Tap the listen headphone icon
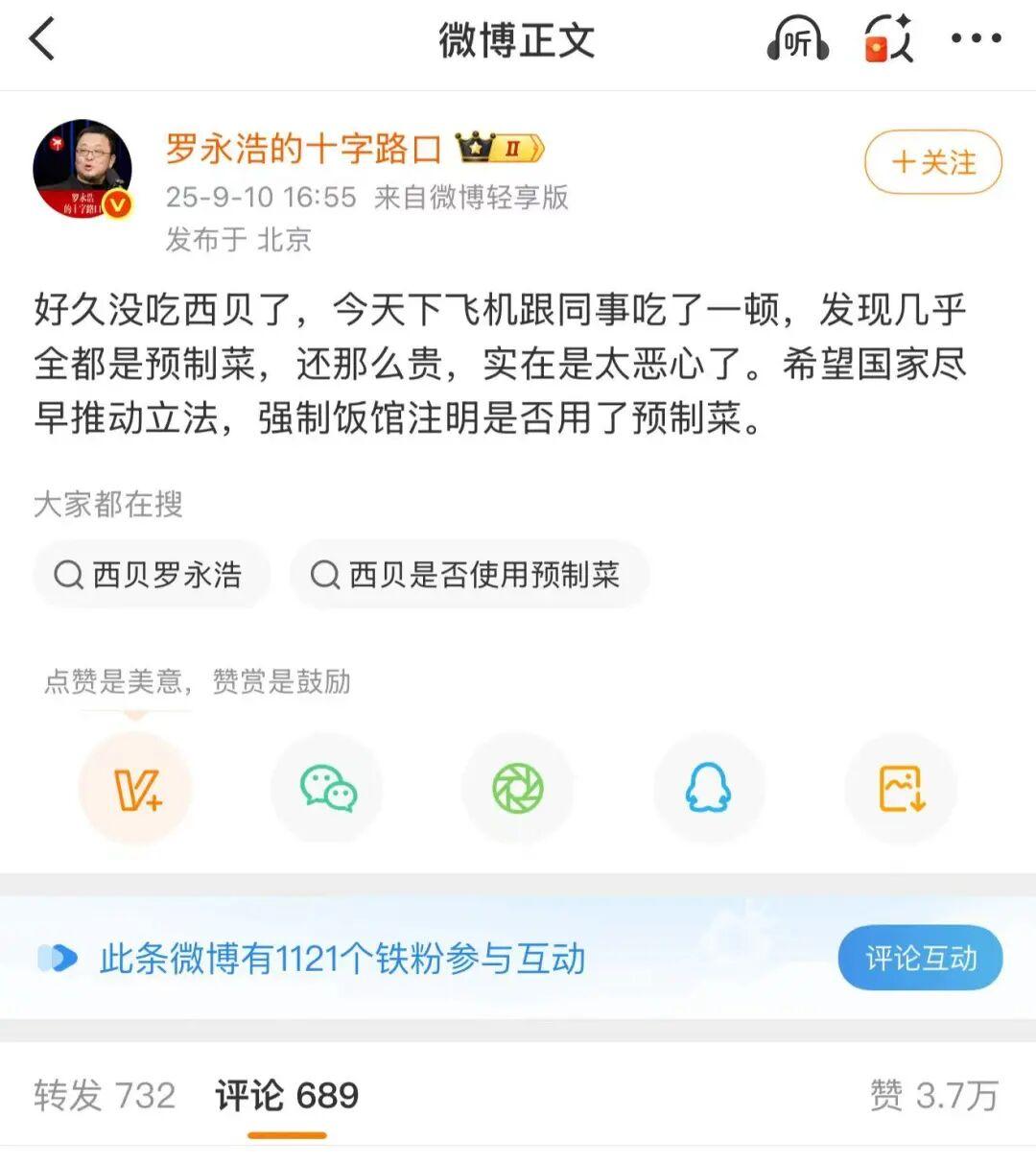The height and width of the screenshot is (1164, 1036). (x=797, y=40)
